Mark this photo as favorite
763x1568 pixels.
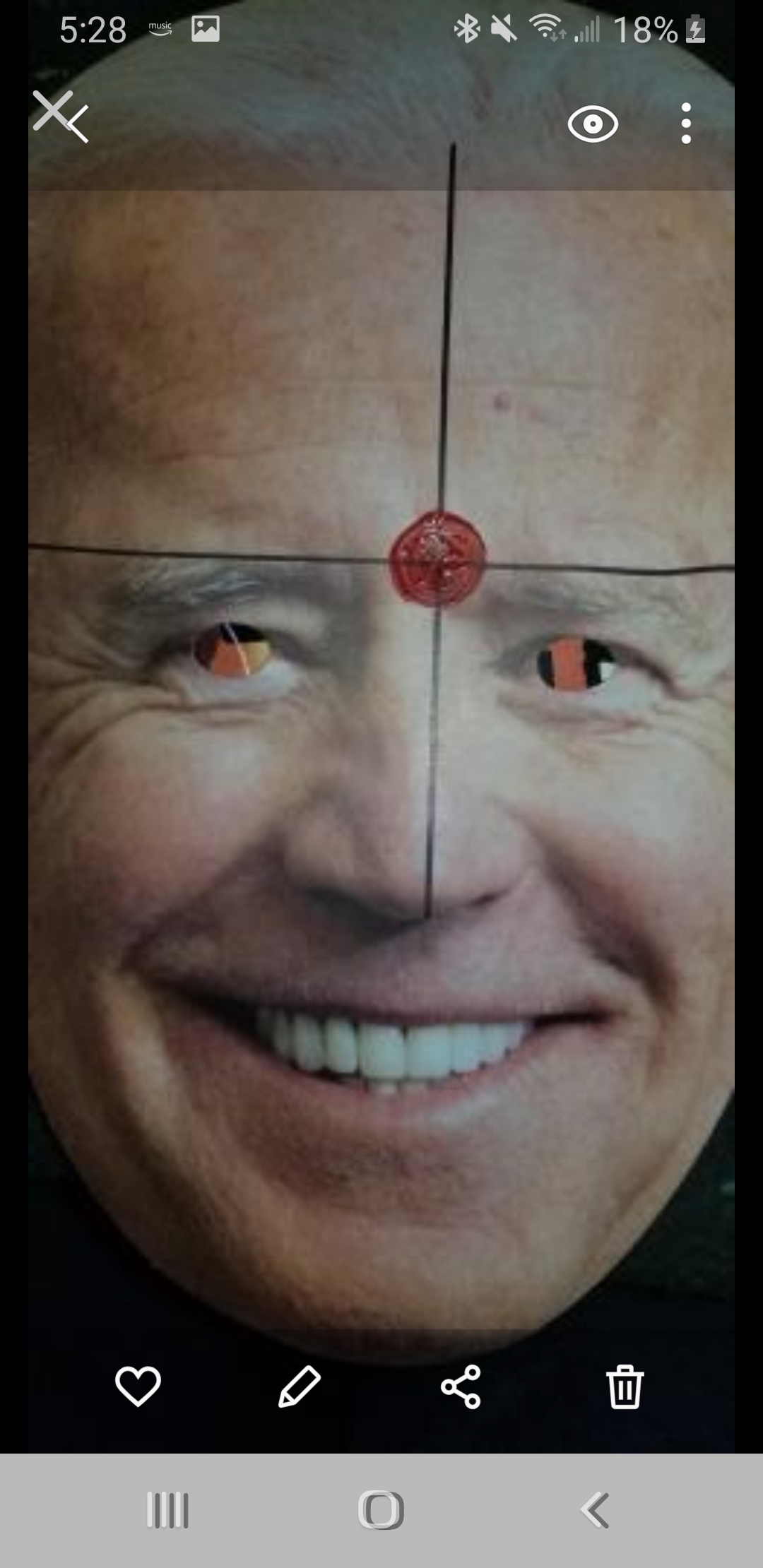tap(138, 1386)
